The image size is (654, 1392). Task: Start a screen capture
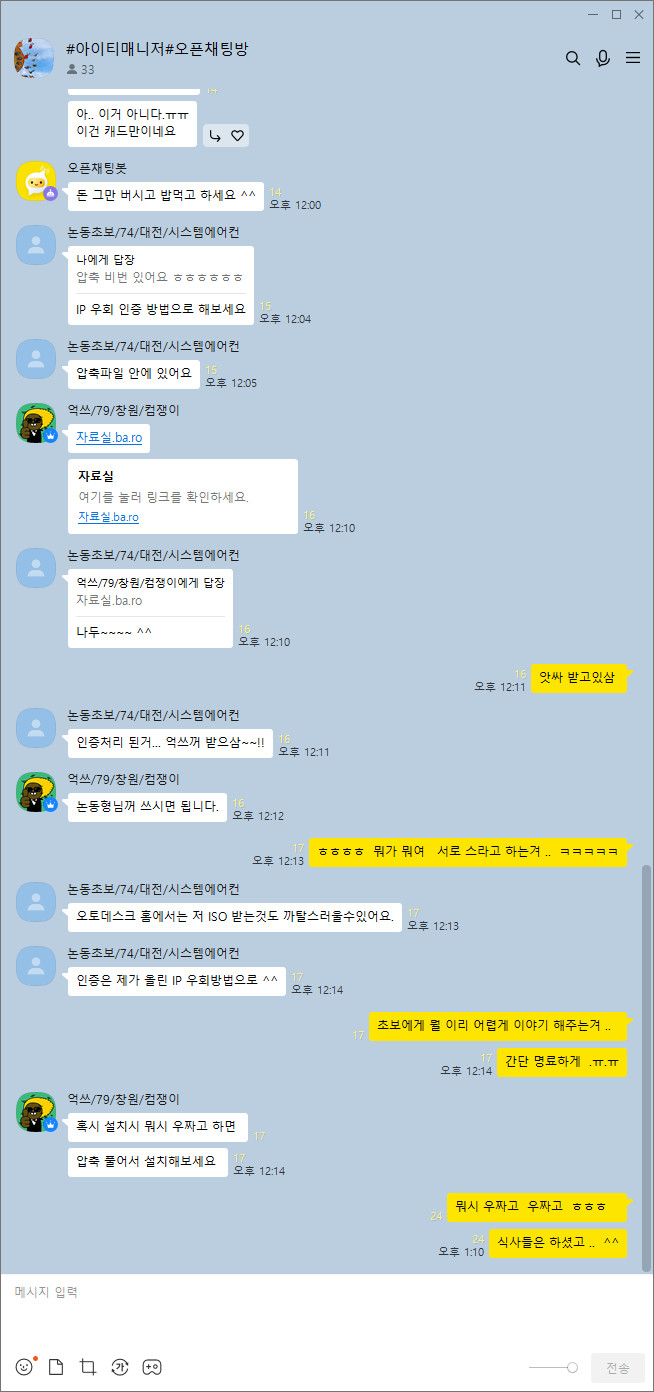[x=87, y=1367]
